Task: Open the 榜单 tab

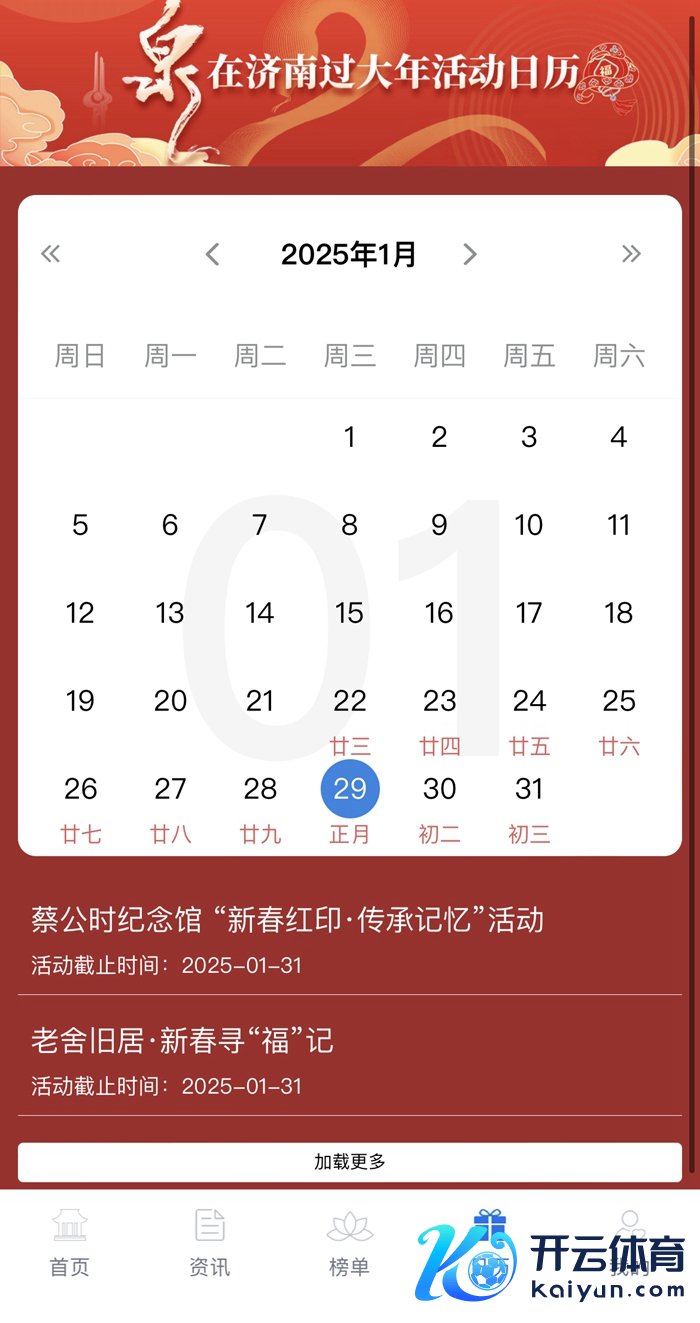Action: click(x=349, y=1245)
